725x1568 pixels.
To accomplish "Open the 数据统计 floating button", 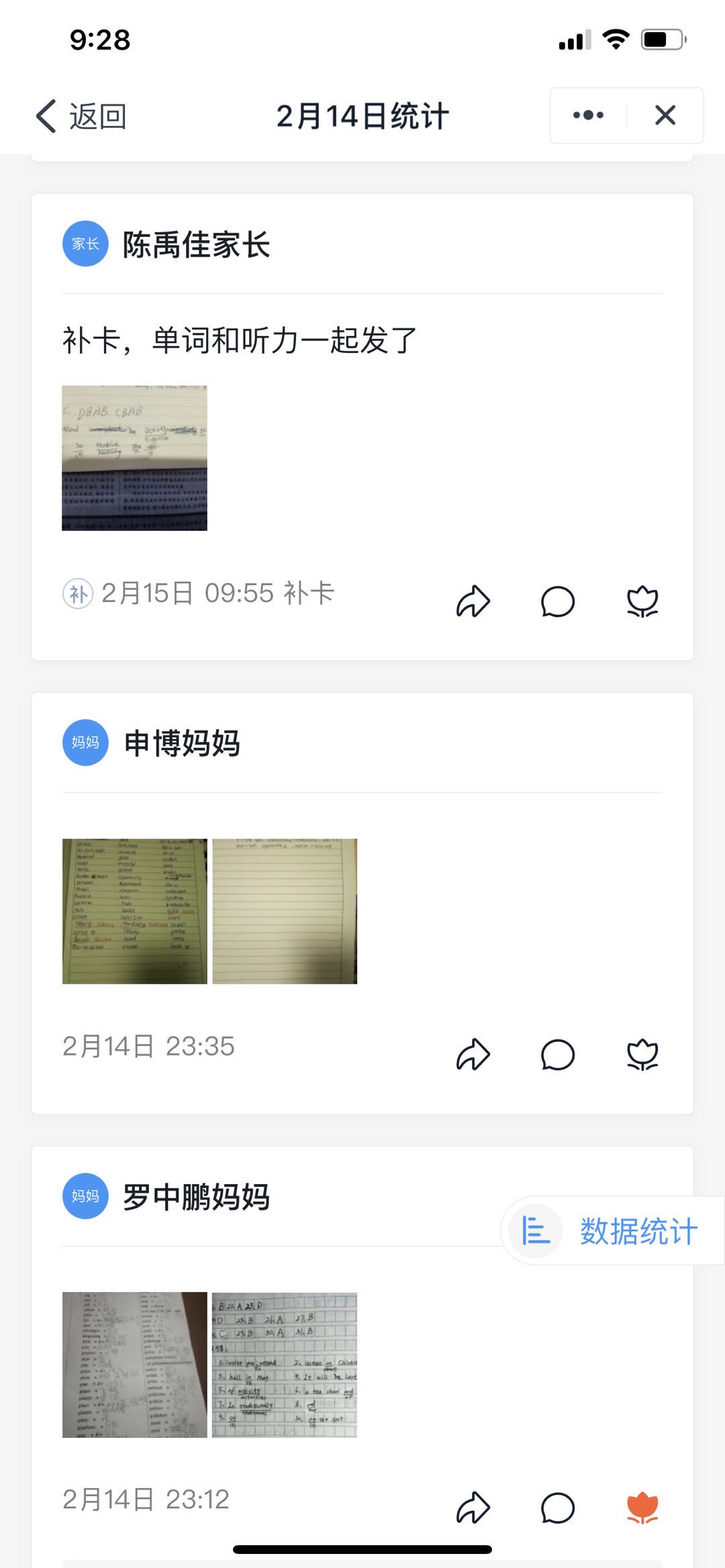I will tap(612, 1231).
